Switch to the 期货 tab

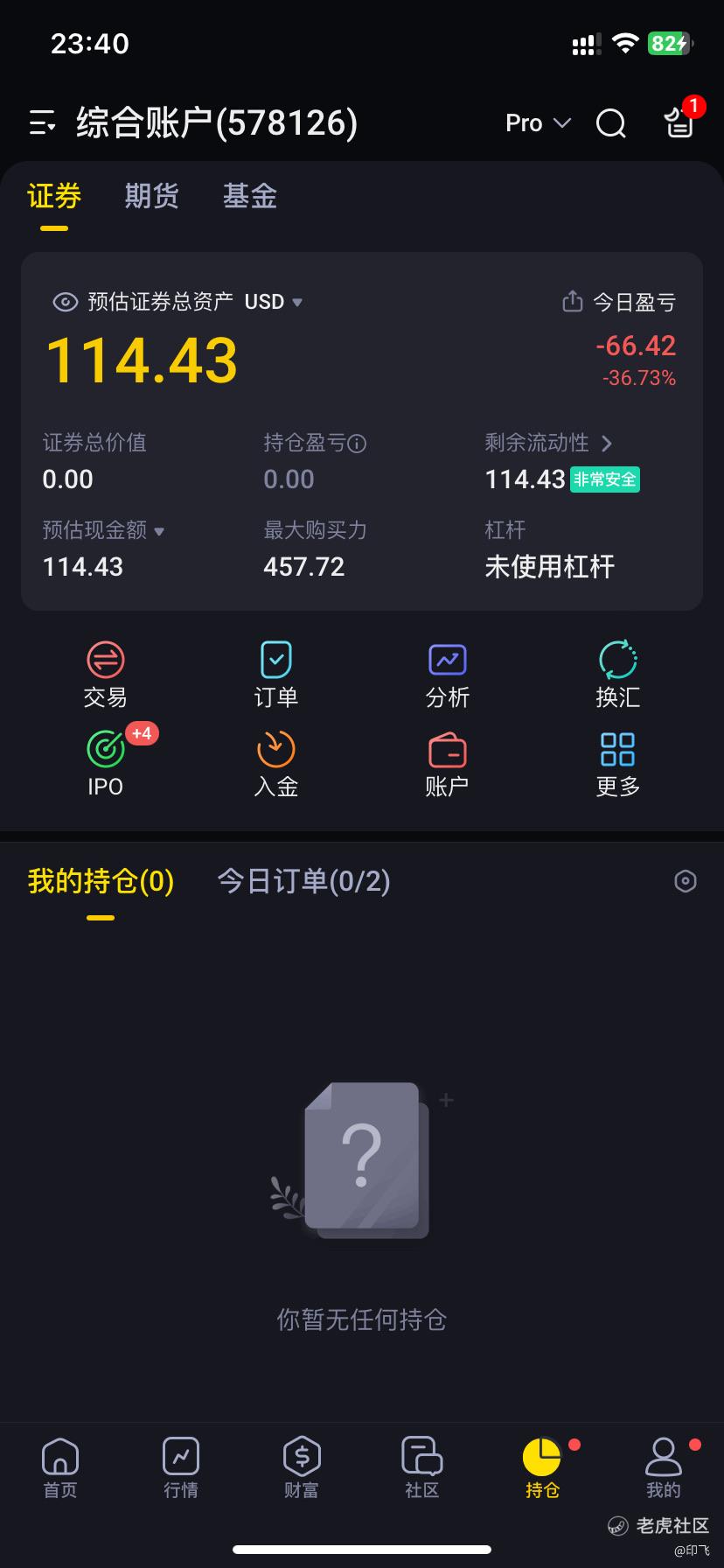coord(151,195)
